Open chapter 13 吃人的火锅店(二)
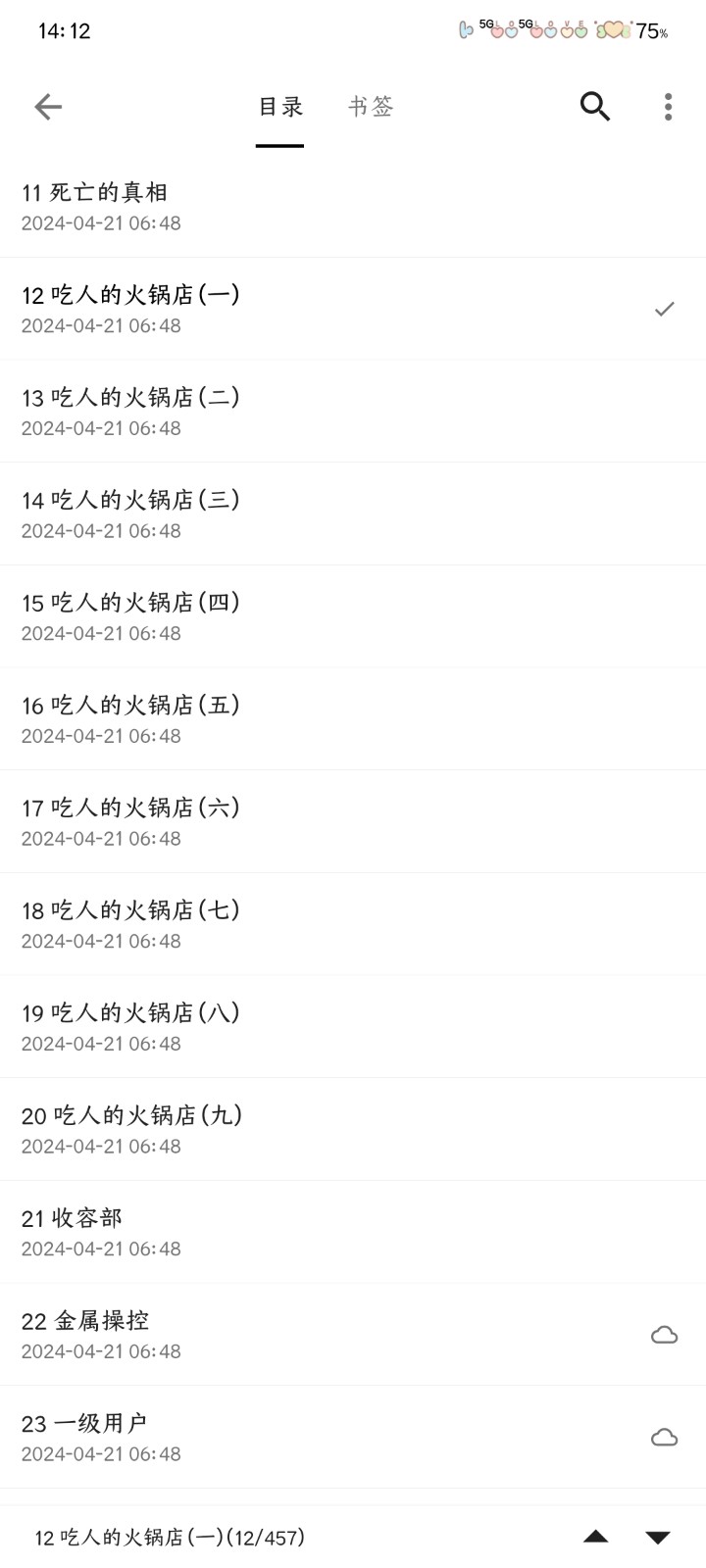The width and height of the screenshot is (706, 1568). click(x=294, y=411)
